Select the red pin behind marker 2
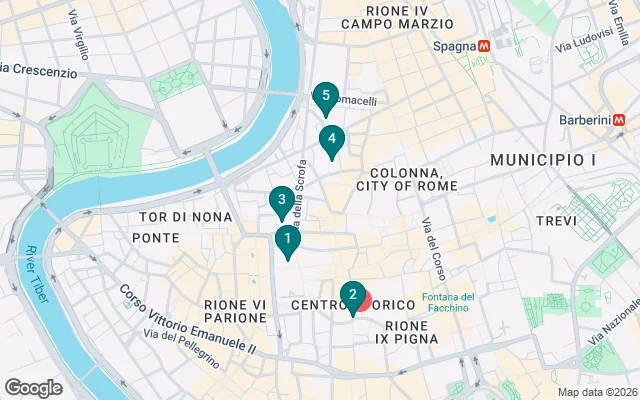This screenshot has height=400, width=640. pyautogui.click(x=367, y=300)
